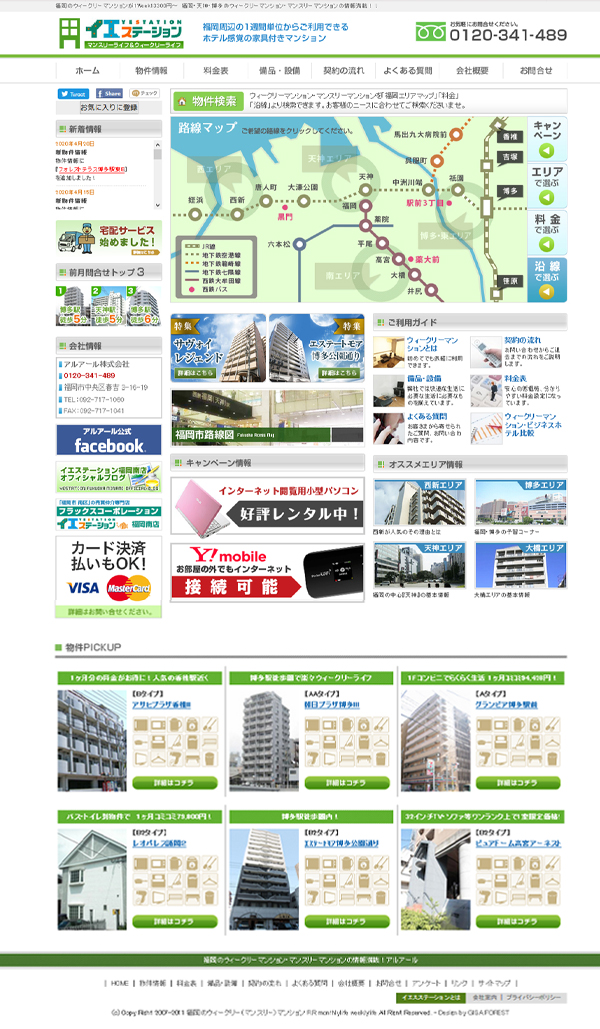The height and width of the screenshot is (1029, 600).
Task: Select よくある質問 from the navigation bar
Action: tap(408, 71)
